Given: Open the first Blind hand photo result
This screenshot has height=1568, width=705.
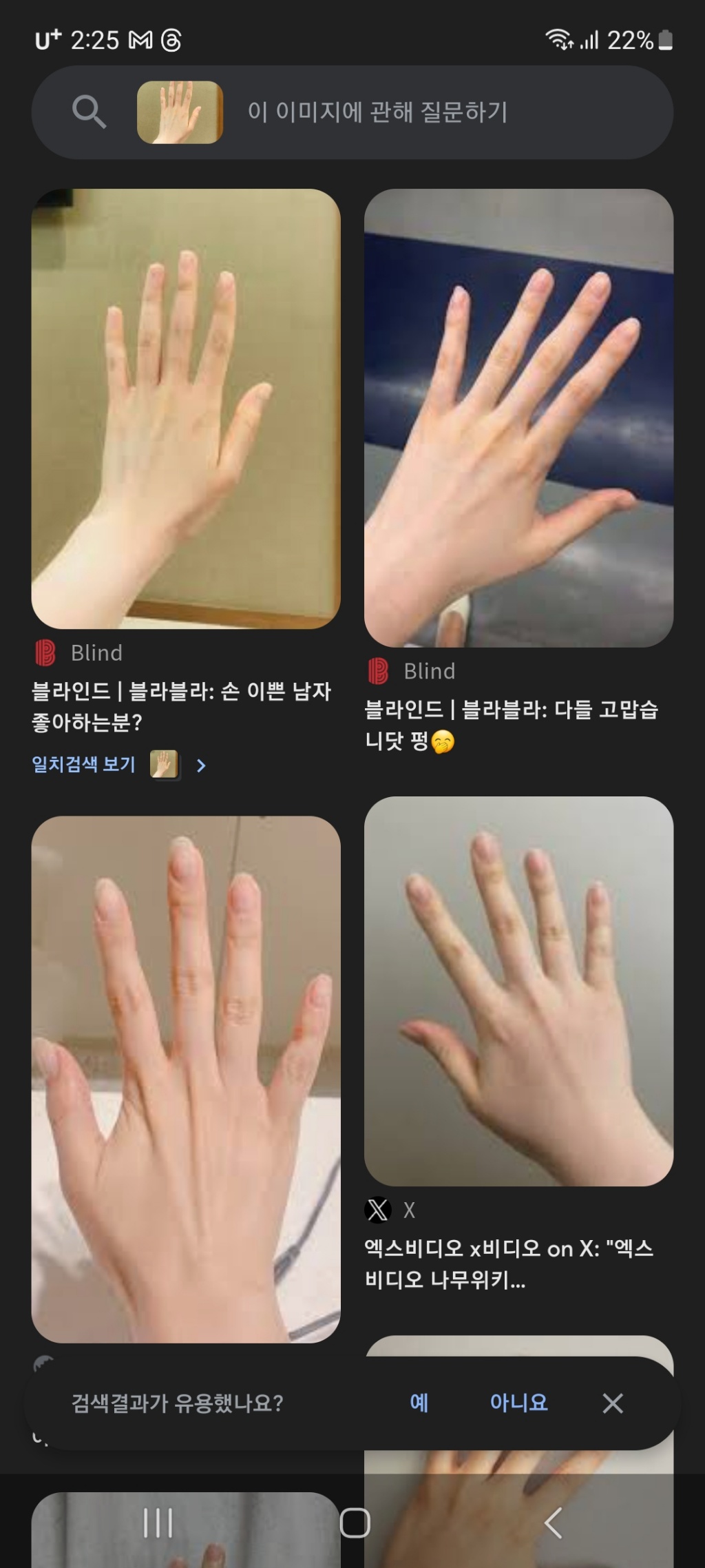Looking at the screenshot, I should click(185, 410).
